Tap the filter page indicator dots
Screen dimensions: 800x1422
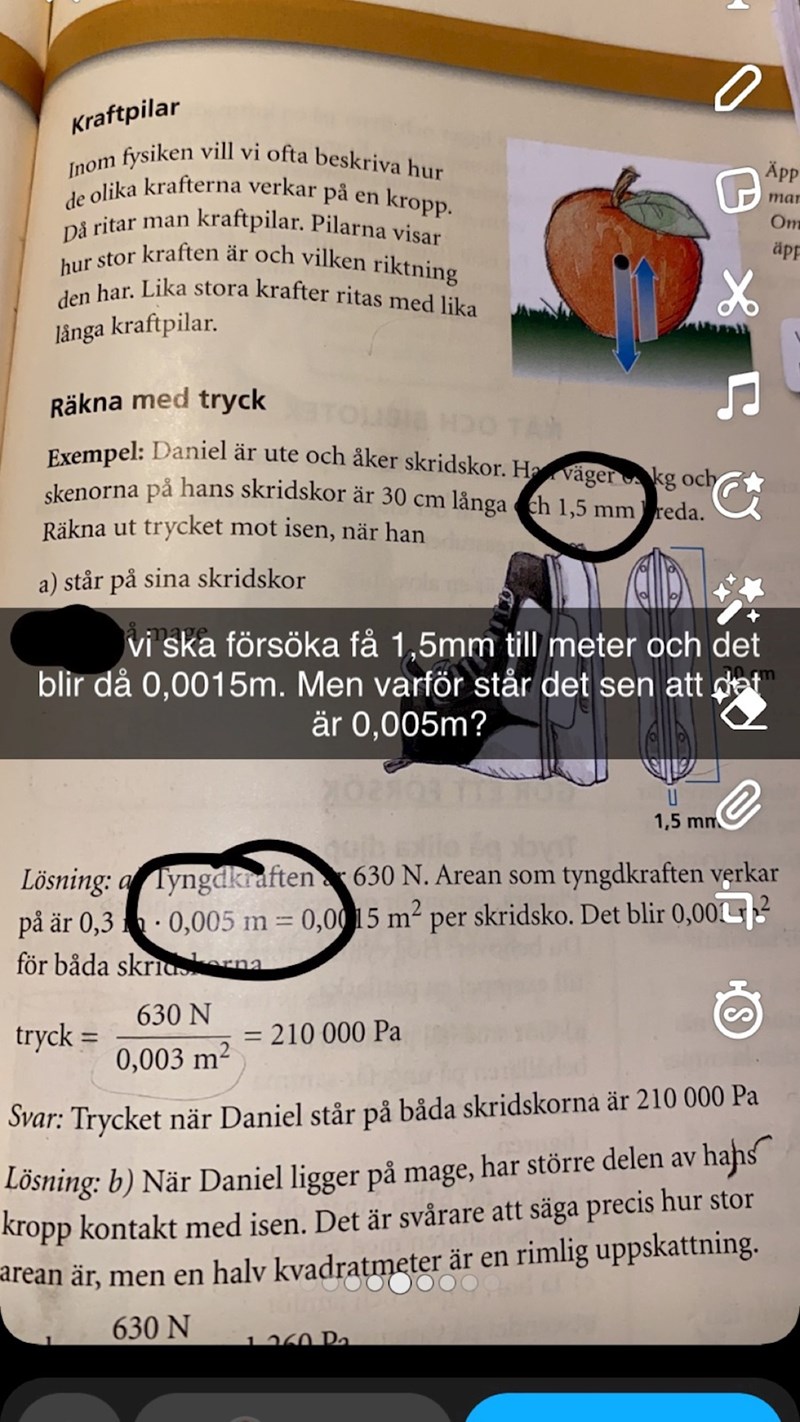(x=400, y=1282)
